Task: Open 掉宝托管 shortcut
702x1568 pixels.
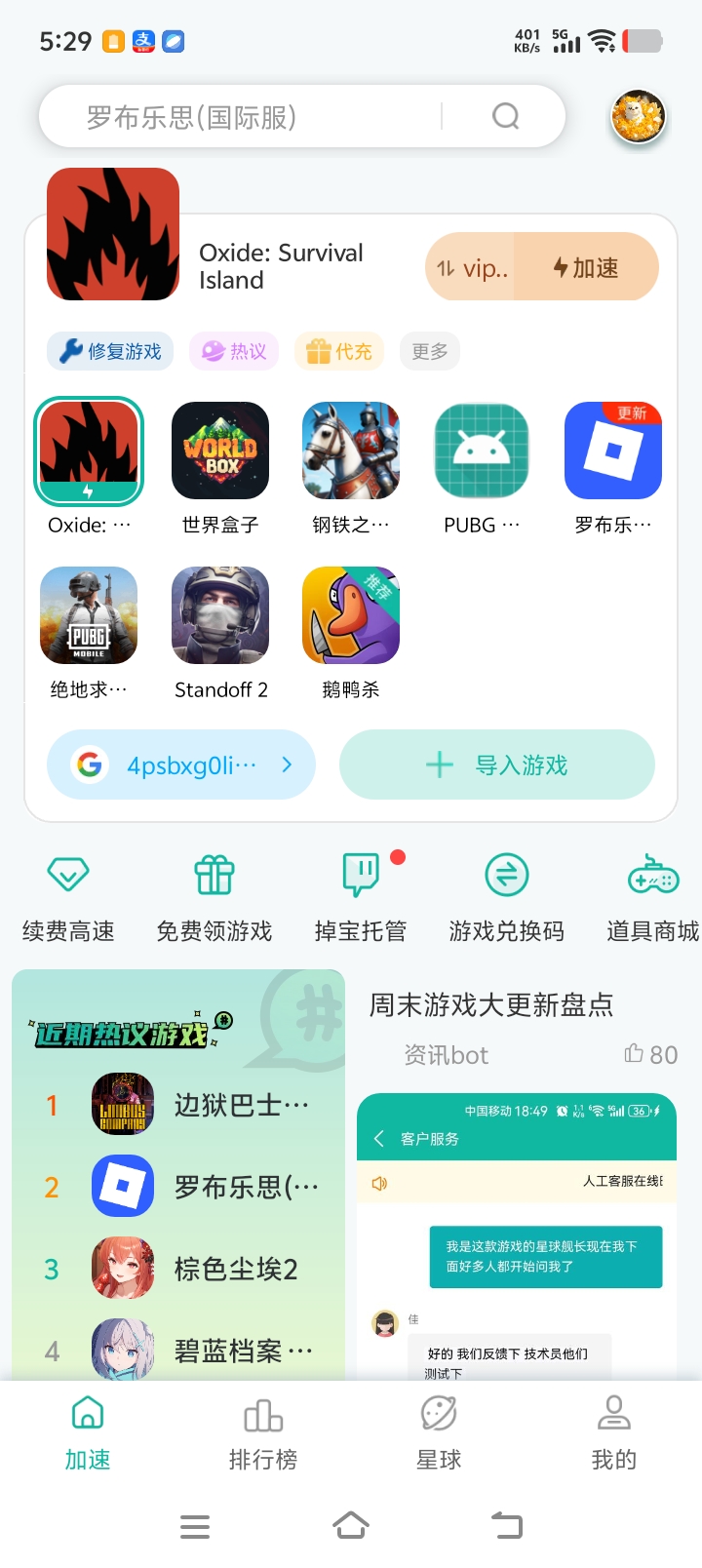Action: coord(360,895)
